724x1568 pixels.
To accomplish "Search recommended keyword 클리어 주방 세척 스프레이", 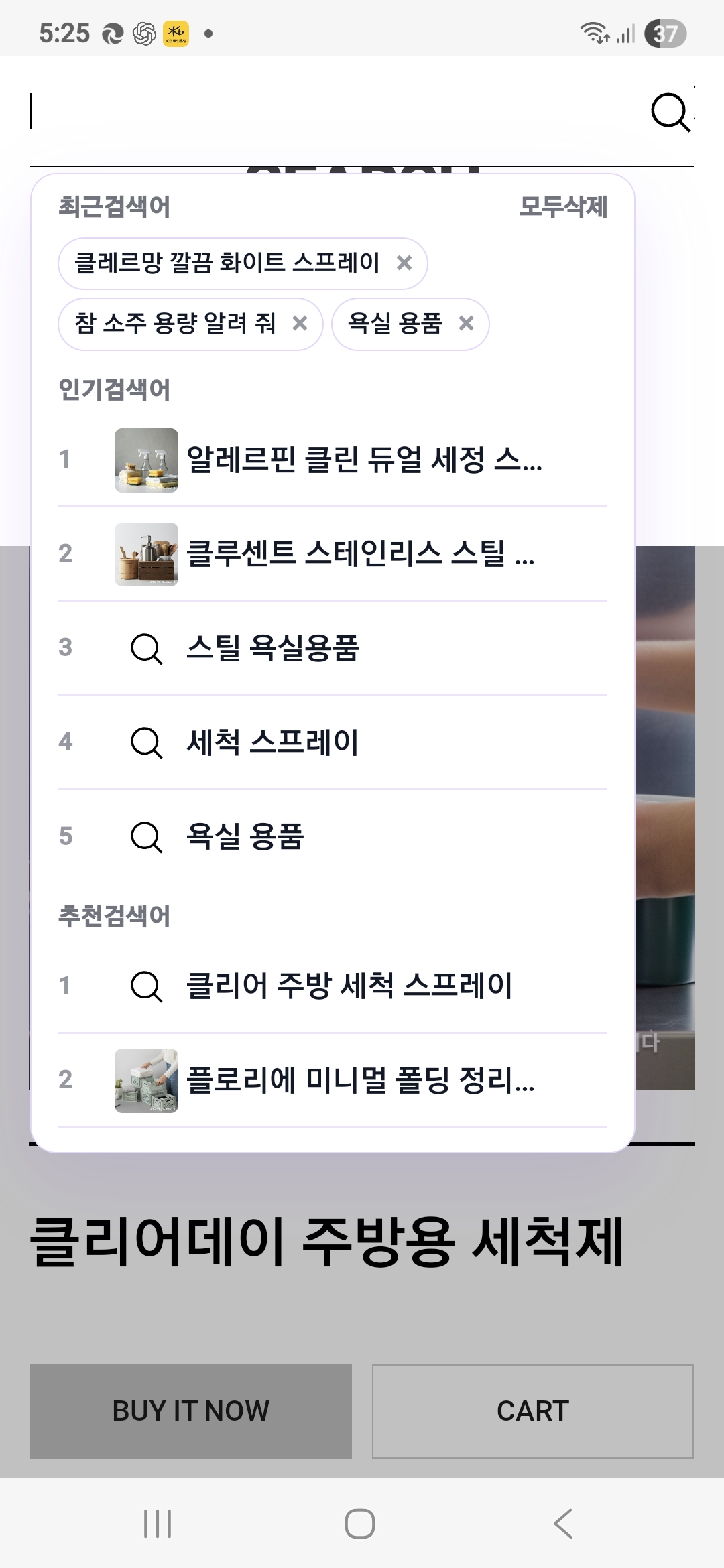I will (349, 986).
